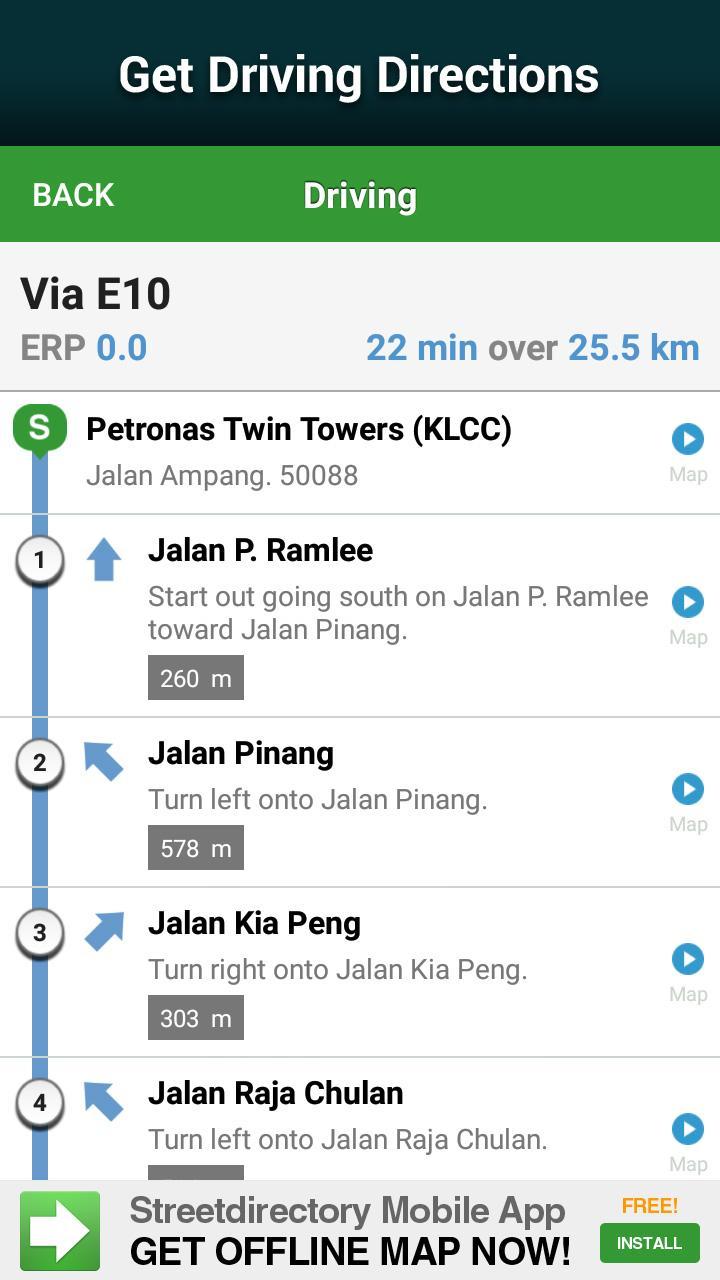This screenshot has height=1280, width=720.
Task: Tap step number 4 circle marker
Action: point(38,1103)
